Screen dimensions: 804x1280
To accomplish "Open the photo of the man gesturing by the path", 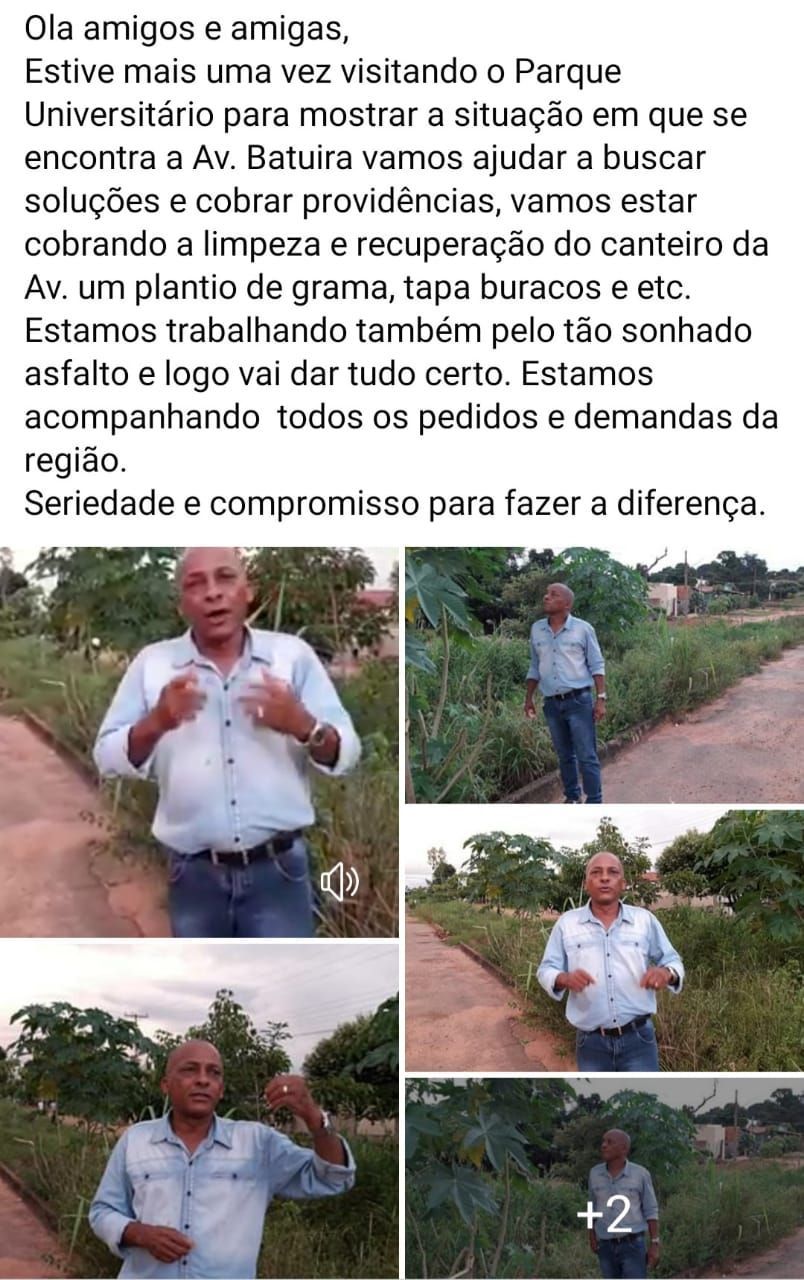I will point(604,940).
